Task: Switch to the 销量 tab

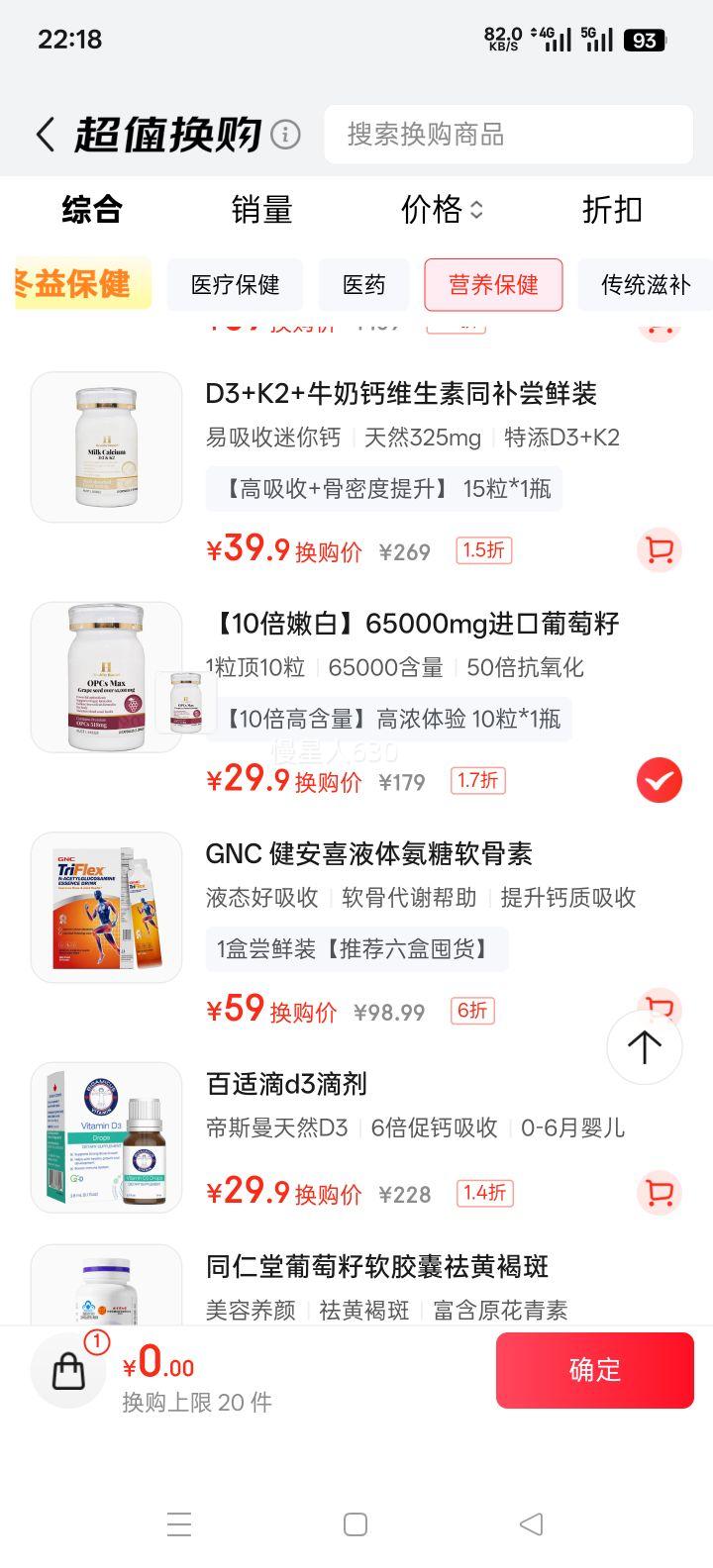Action: pos(260,210)
